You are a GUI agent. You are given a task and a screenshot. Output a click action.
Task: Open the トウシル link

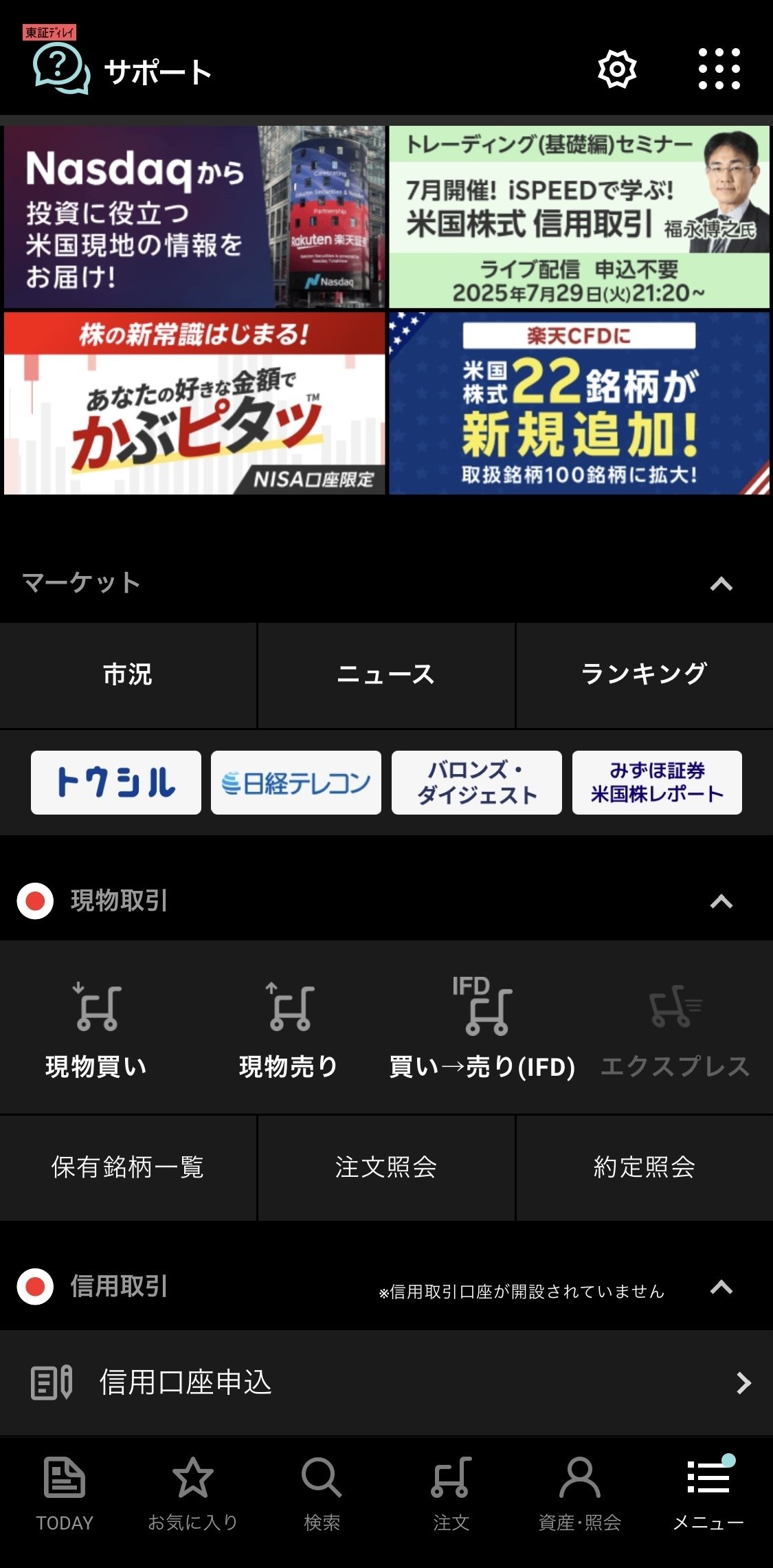[x=115, y=782]
